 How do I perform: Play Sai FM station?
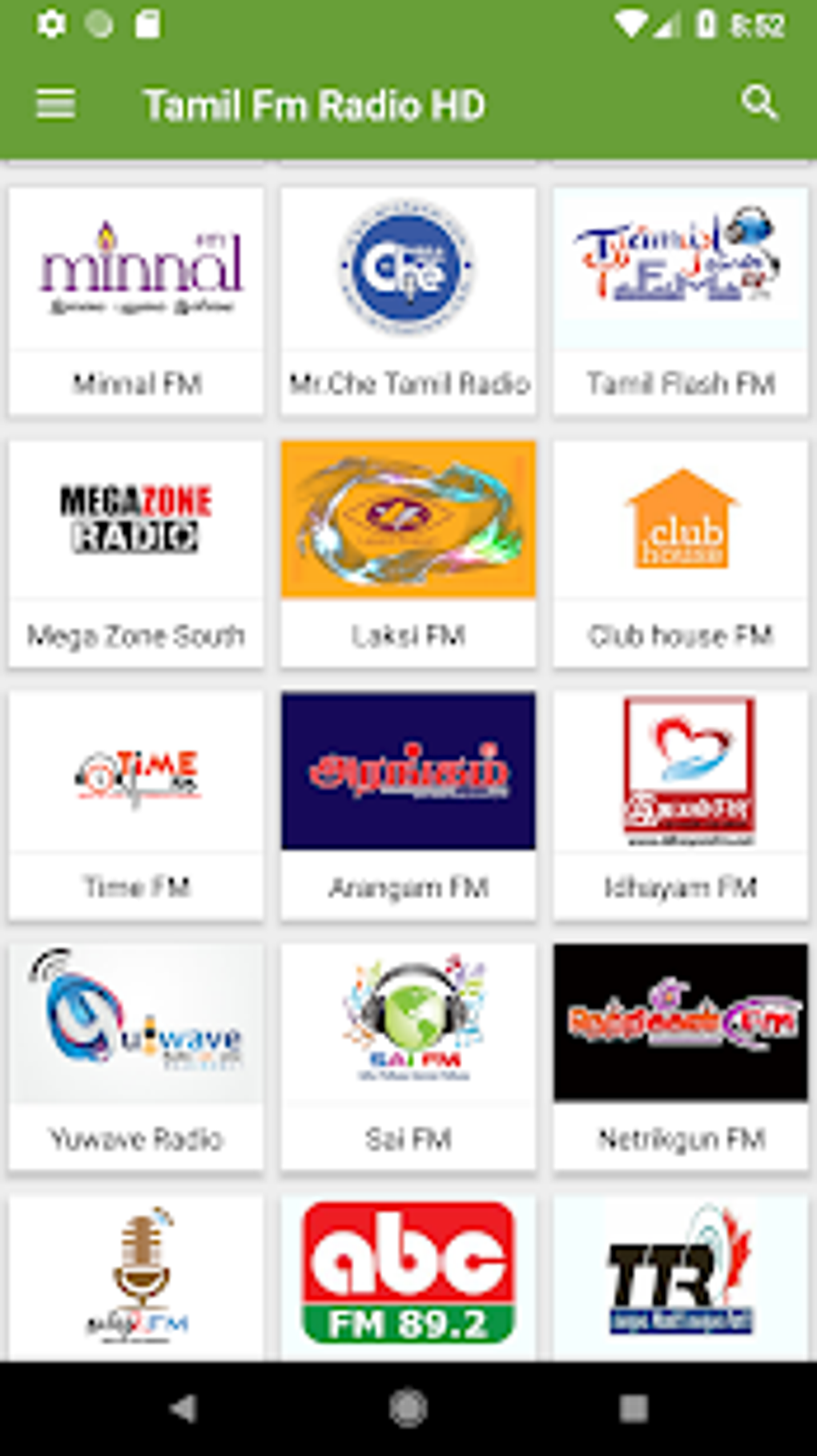408,1056
